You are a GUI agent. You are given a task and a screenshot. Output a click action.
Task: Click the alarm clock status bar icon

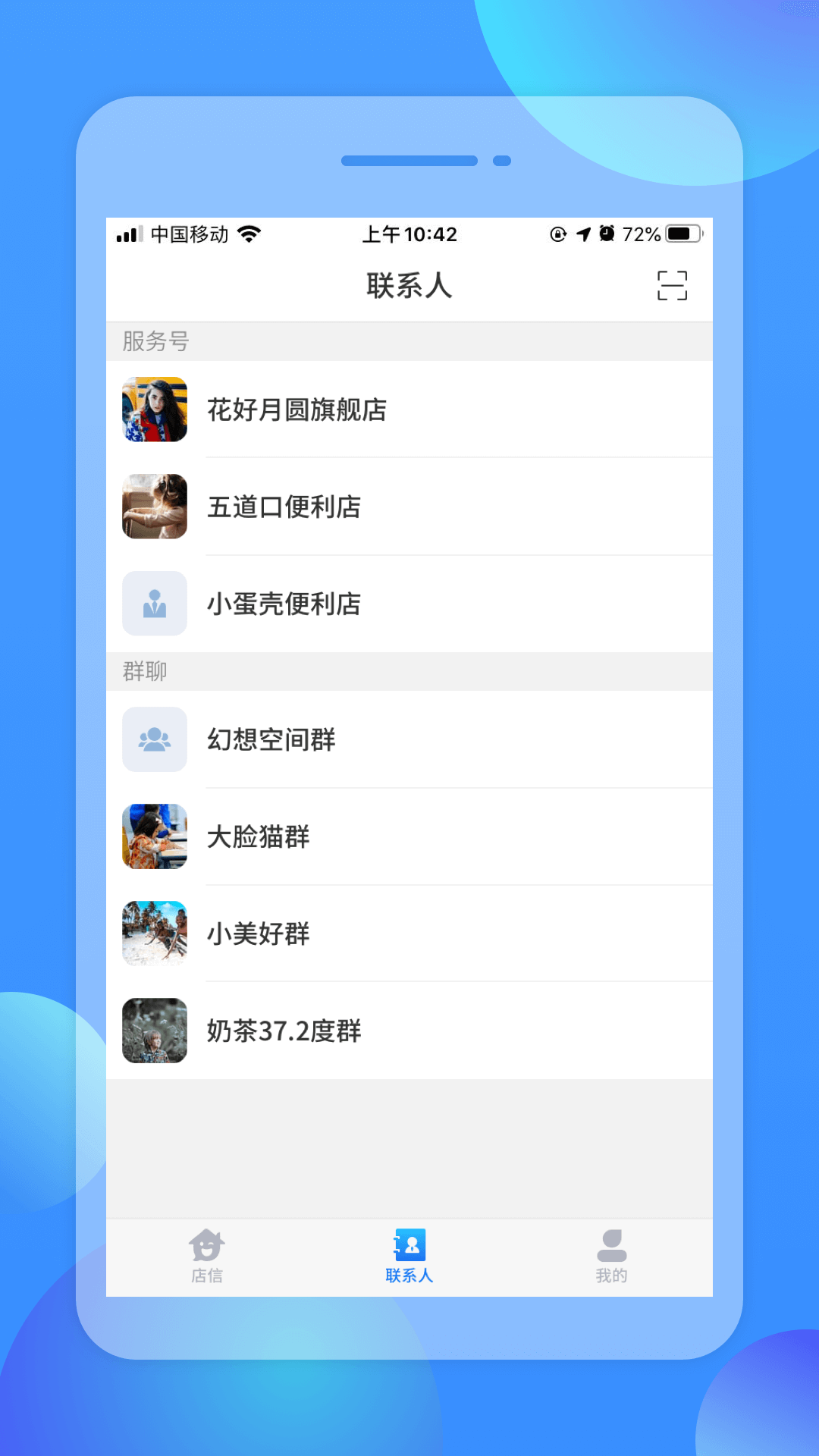(607, 234)
